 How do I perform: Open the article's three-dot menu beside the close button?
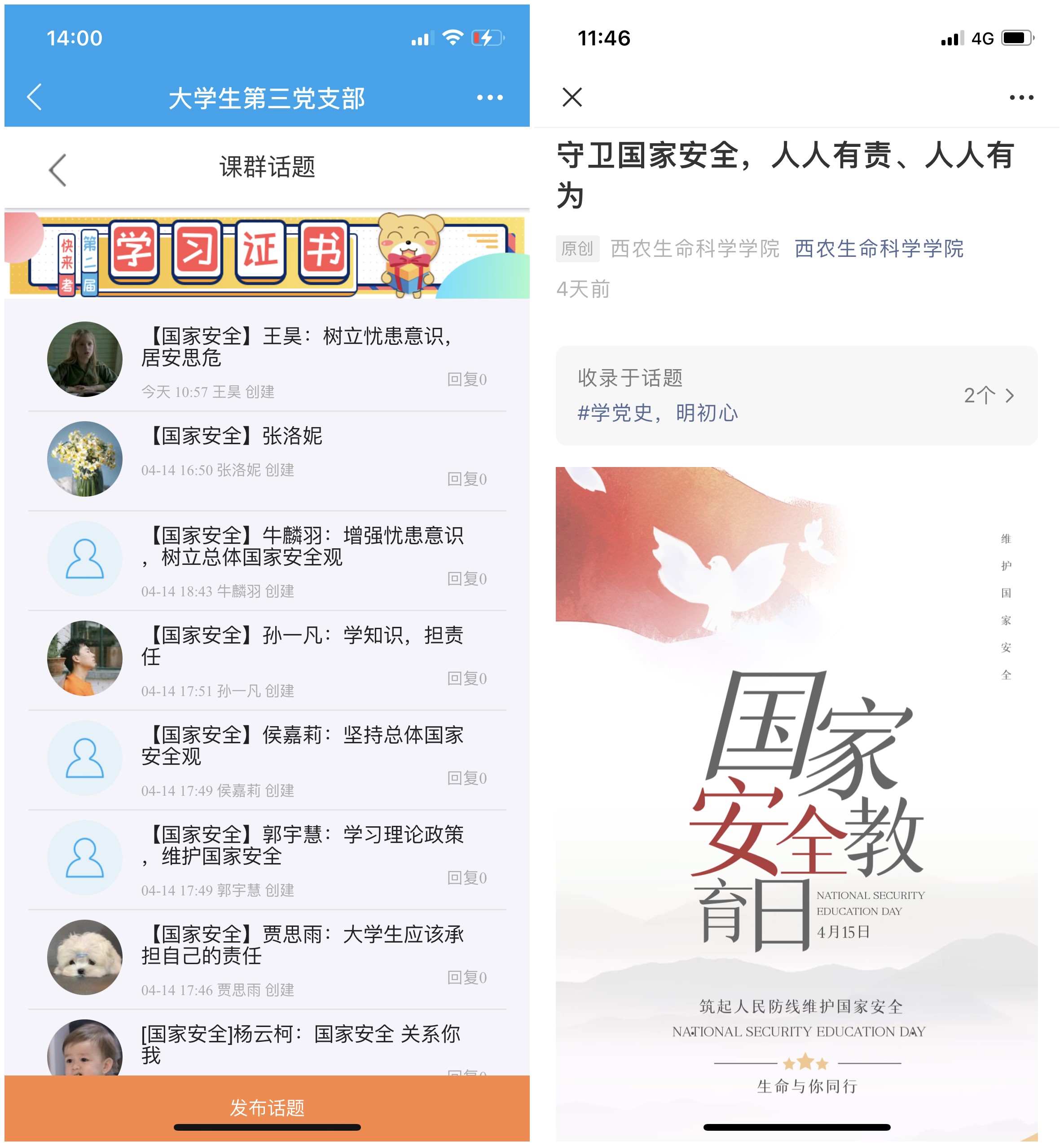tap(1021, 98)
